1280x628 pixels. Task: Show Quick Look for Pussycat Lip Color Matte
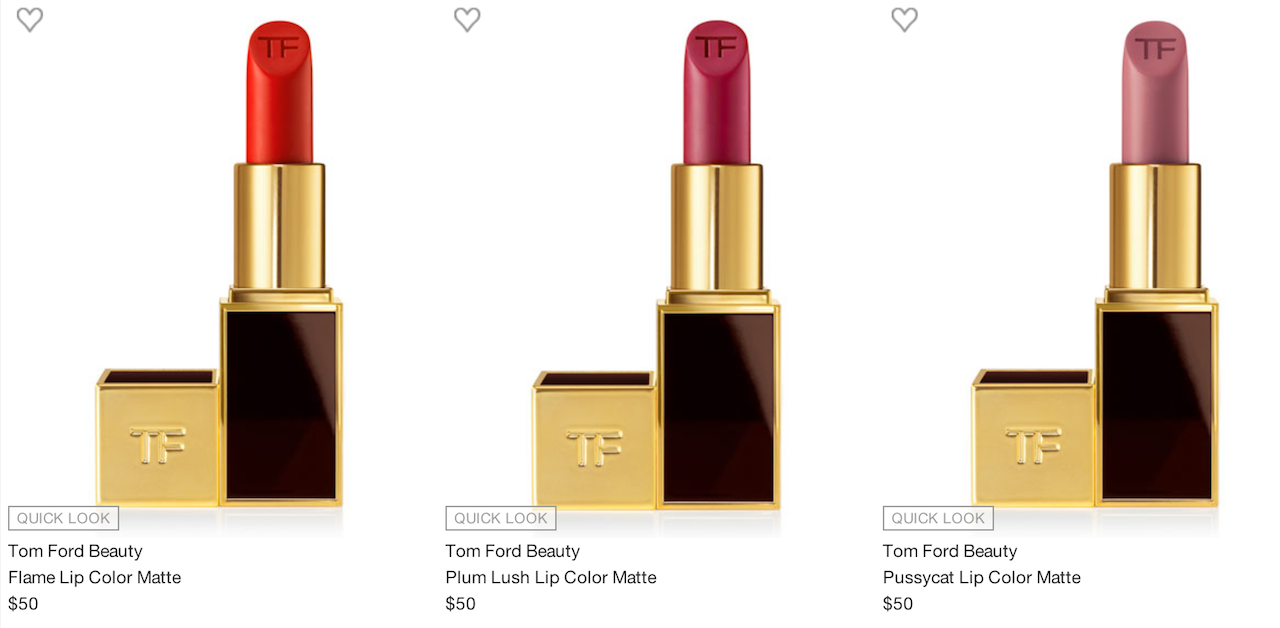[938, 518]
